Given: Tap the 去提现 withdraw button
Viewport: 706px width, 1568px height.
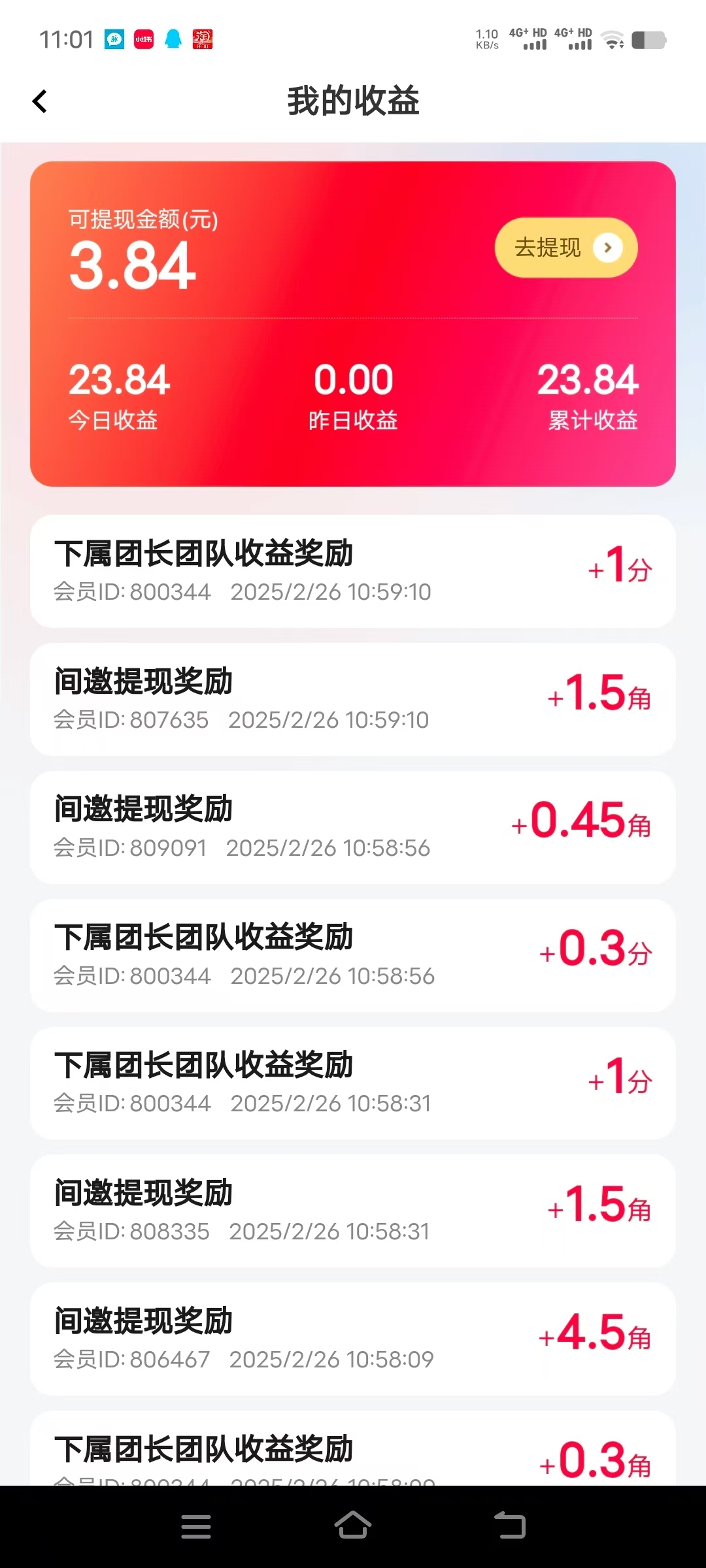Looking at the screenshot, I should point(566,248).
